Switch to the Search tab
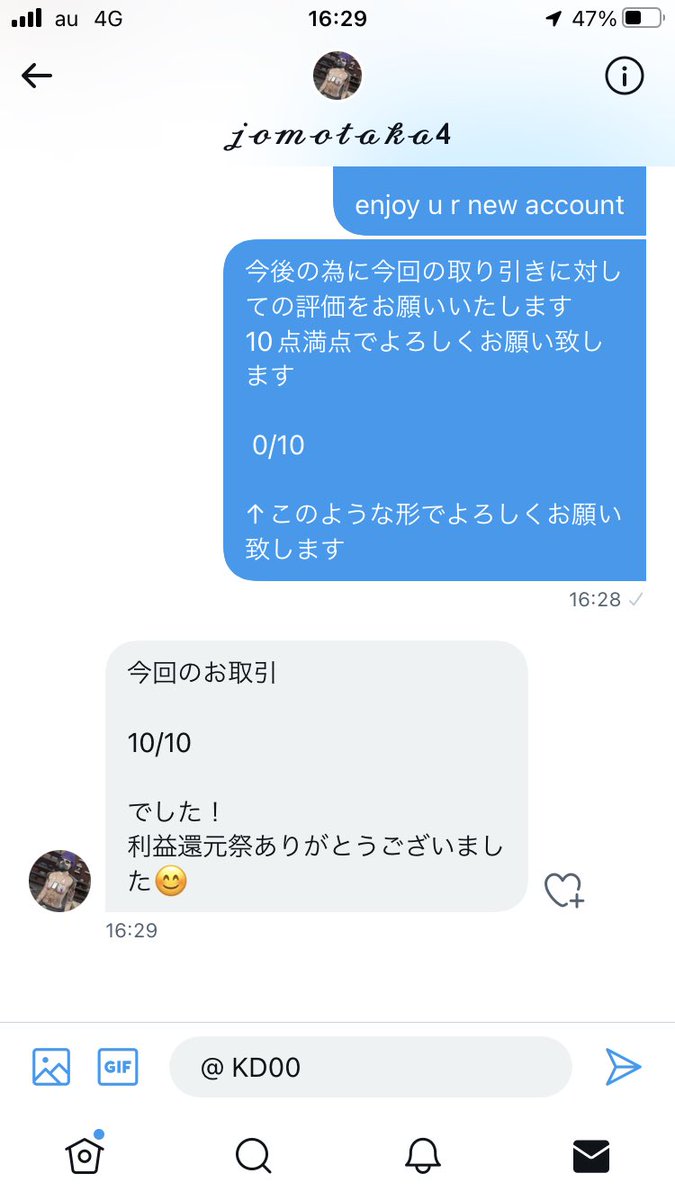This screenshot has height=1200, width=675. point(253,1156)
